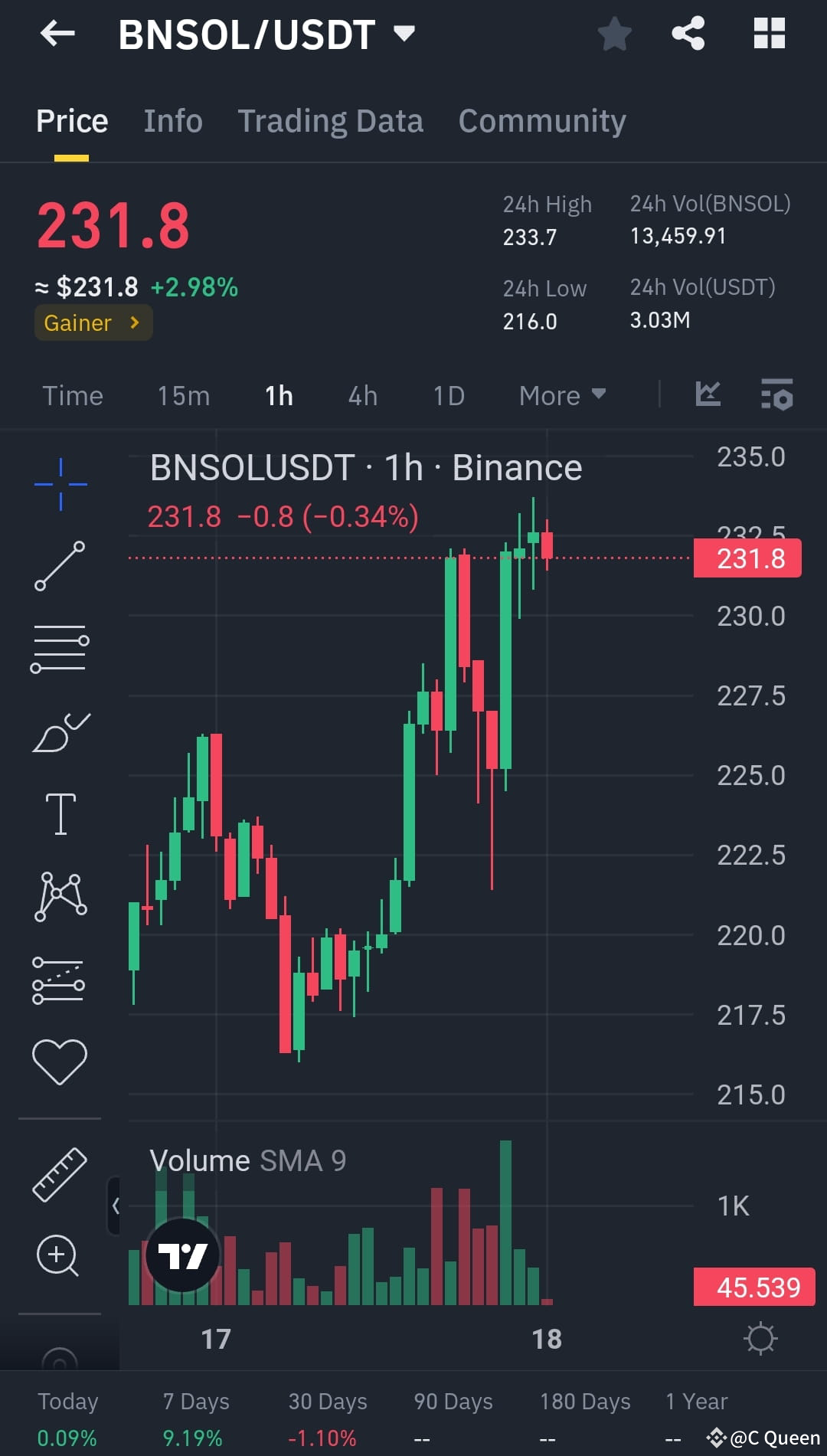Collapse the drawing toolbar with the chevron
Screen dimensions: 827x1456
pos(116,1205)
